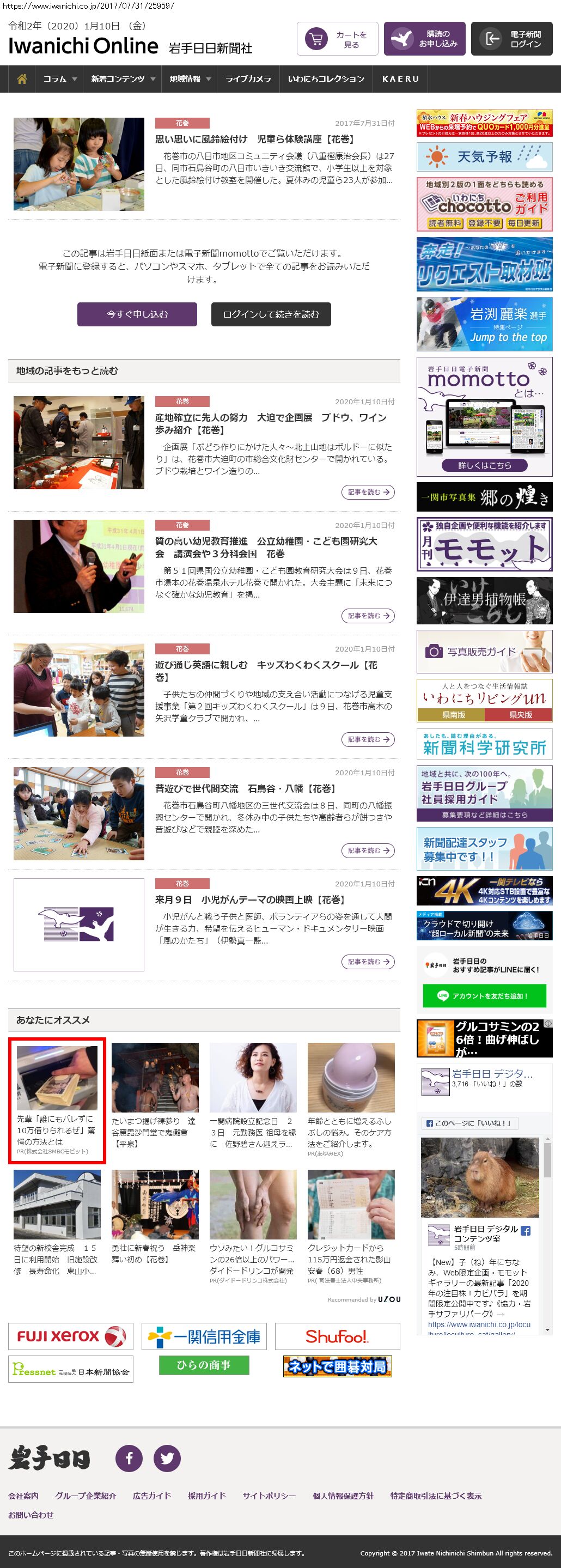
Task: Expand the コラム menu
Action: click(x=59, y=79)
